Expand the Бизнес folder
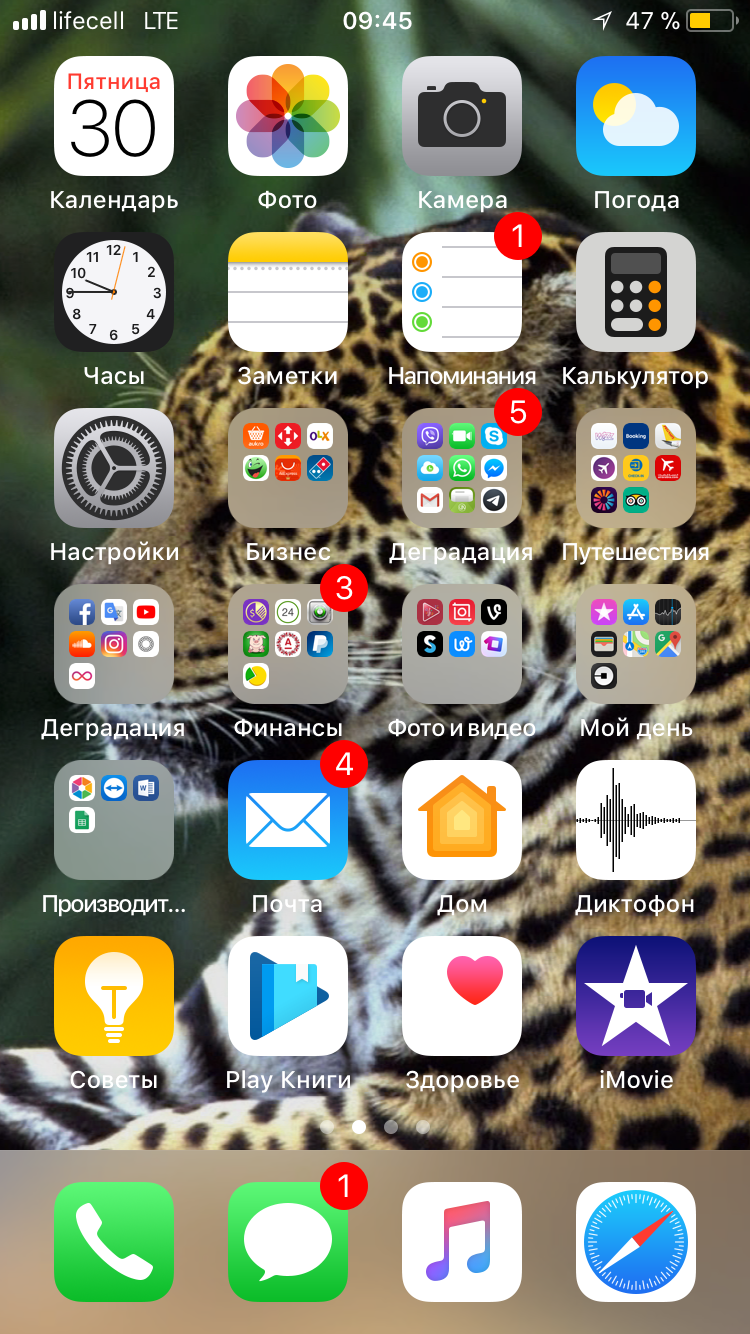750x1334 pixels. [288, 468]
